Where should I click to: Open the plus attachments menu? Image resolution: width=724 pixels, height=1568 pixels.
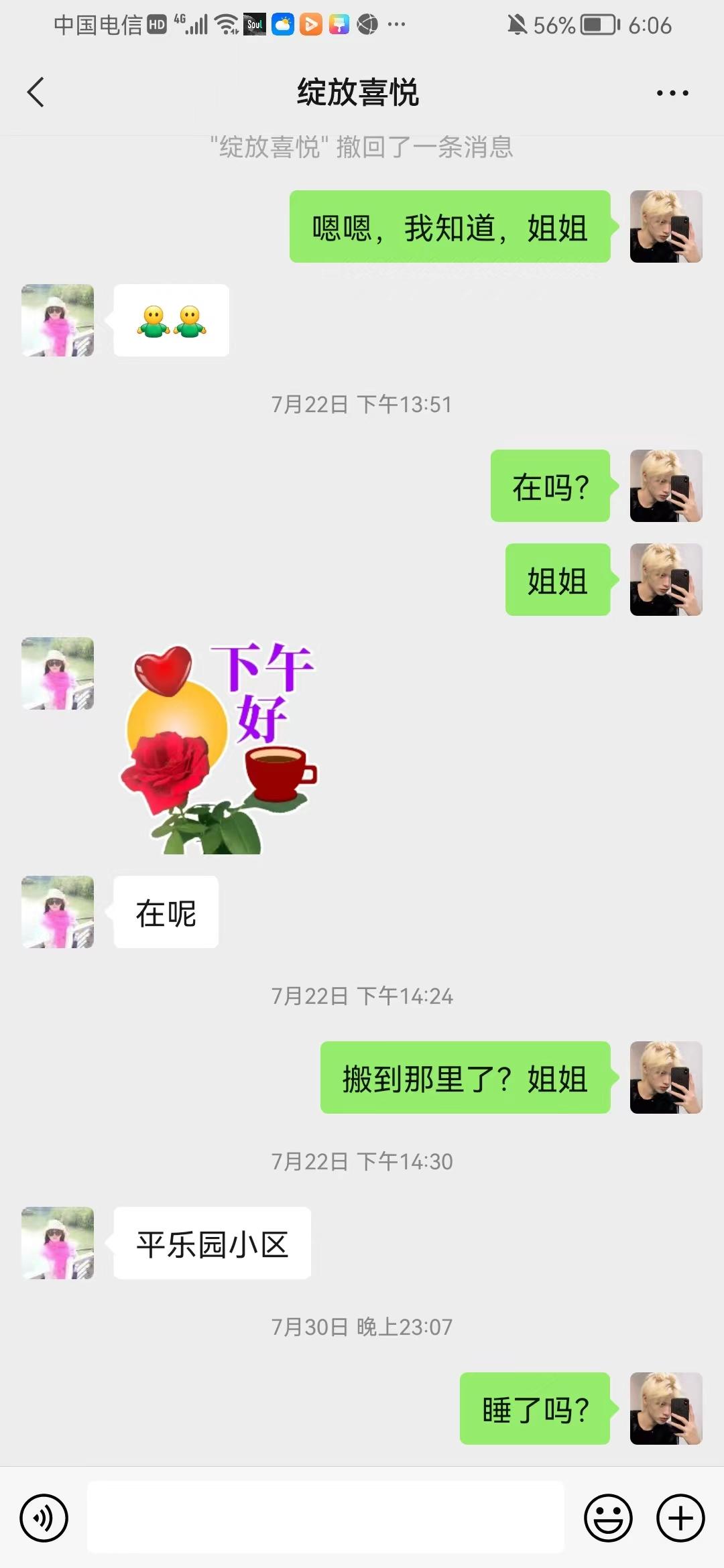[680, 1518]
